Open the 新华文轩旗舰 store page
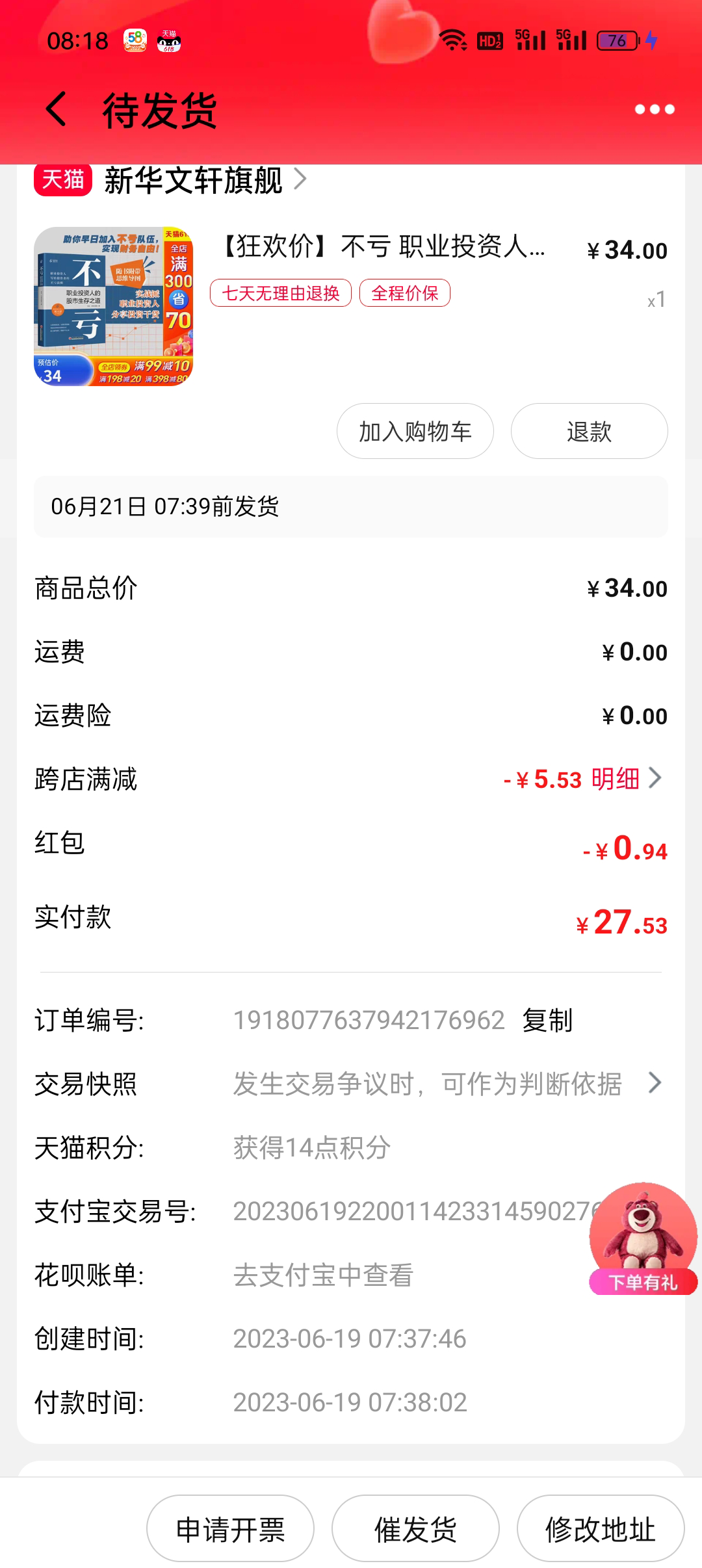 (x=195, y=180)
